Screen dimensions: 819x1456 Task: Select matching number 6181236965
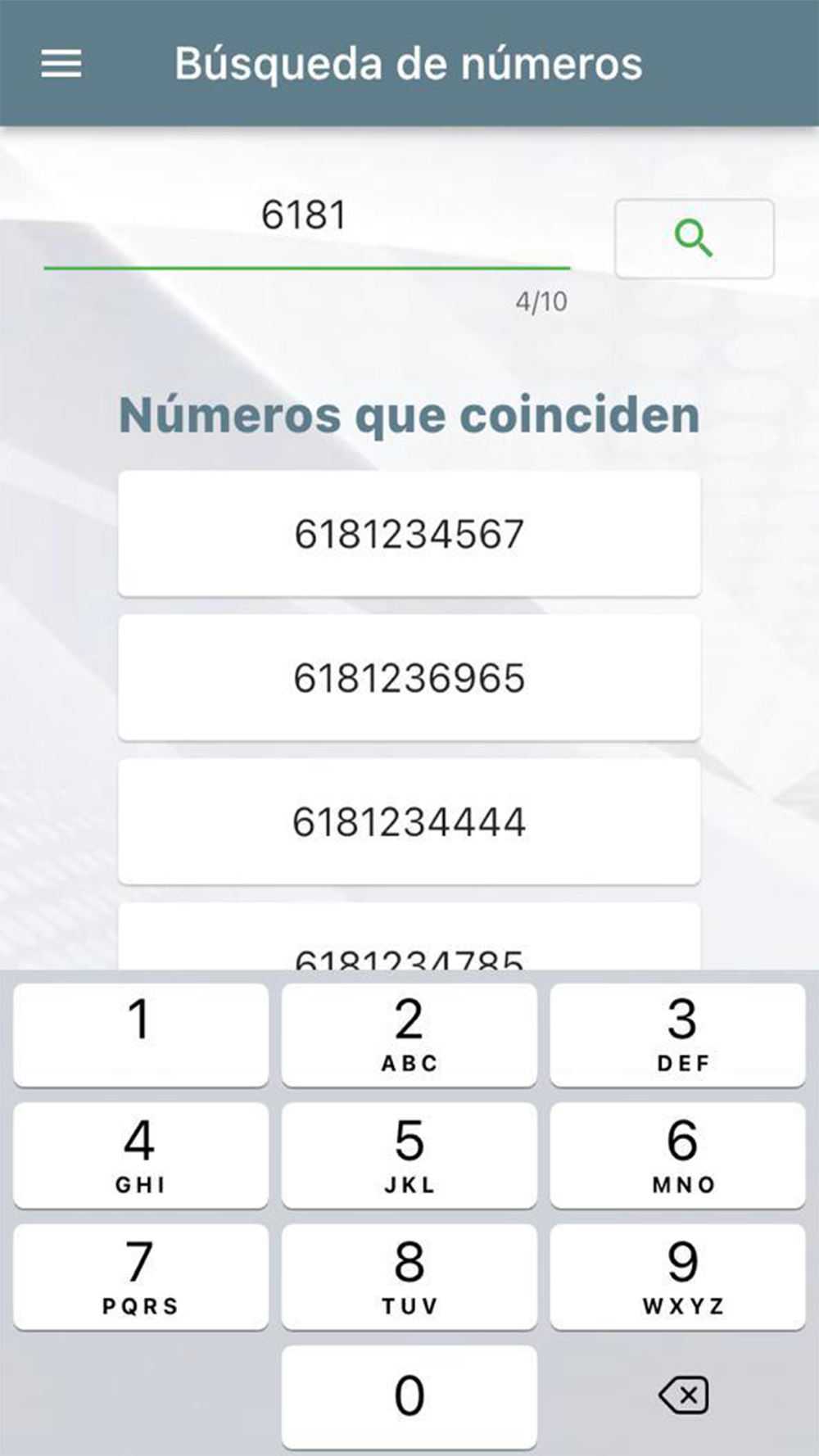[x=409, y=678]
